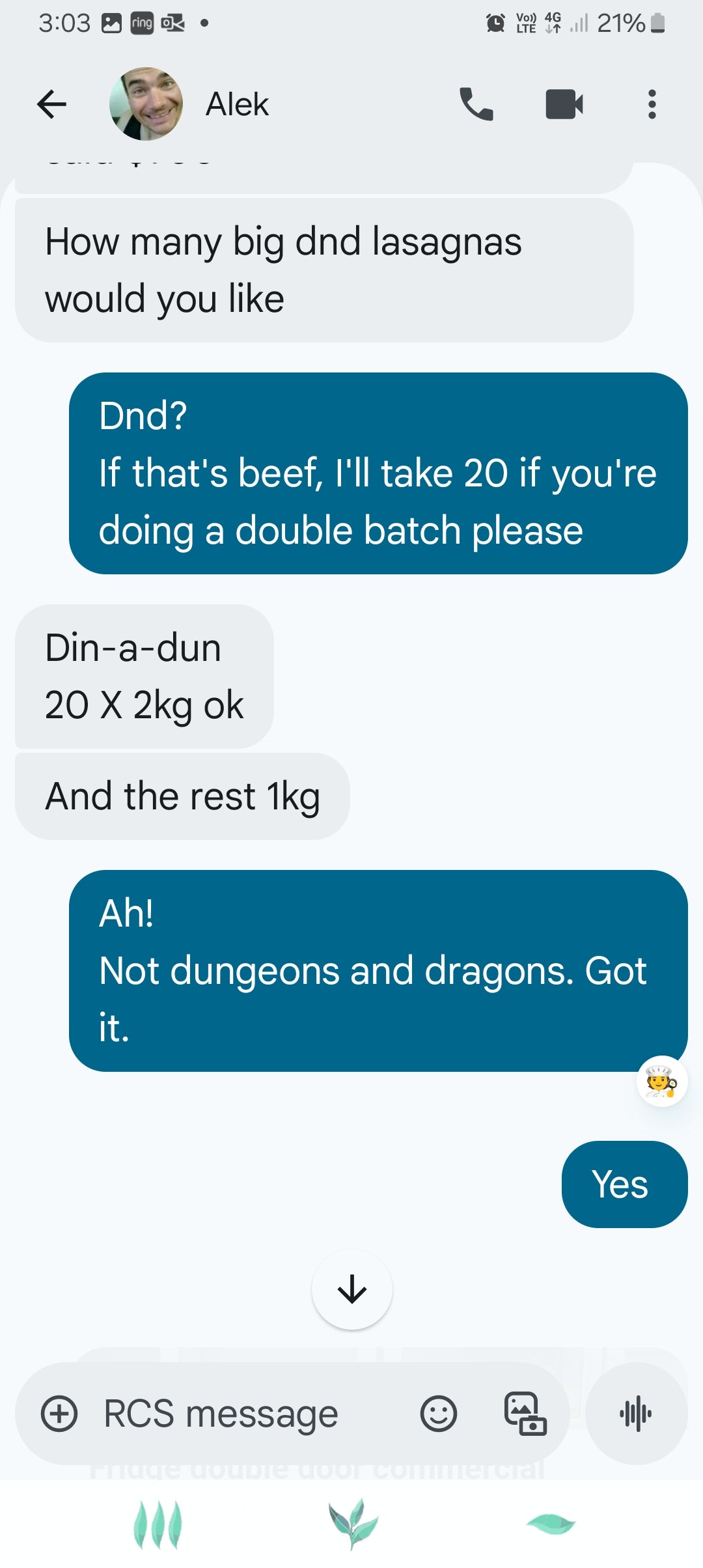Open the three-dot overflow menu
Screen dimensions: 703x1568
click(x=652, y=104)
